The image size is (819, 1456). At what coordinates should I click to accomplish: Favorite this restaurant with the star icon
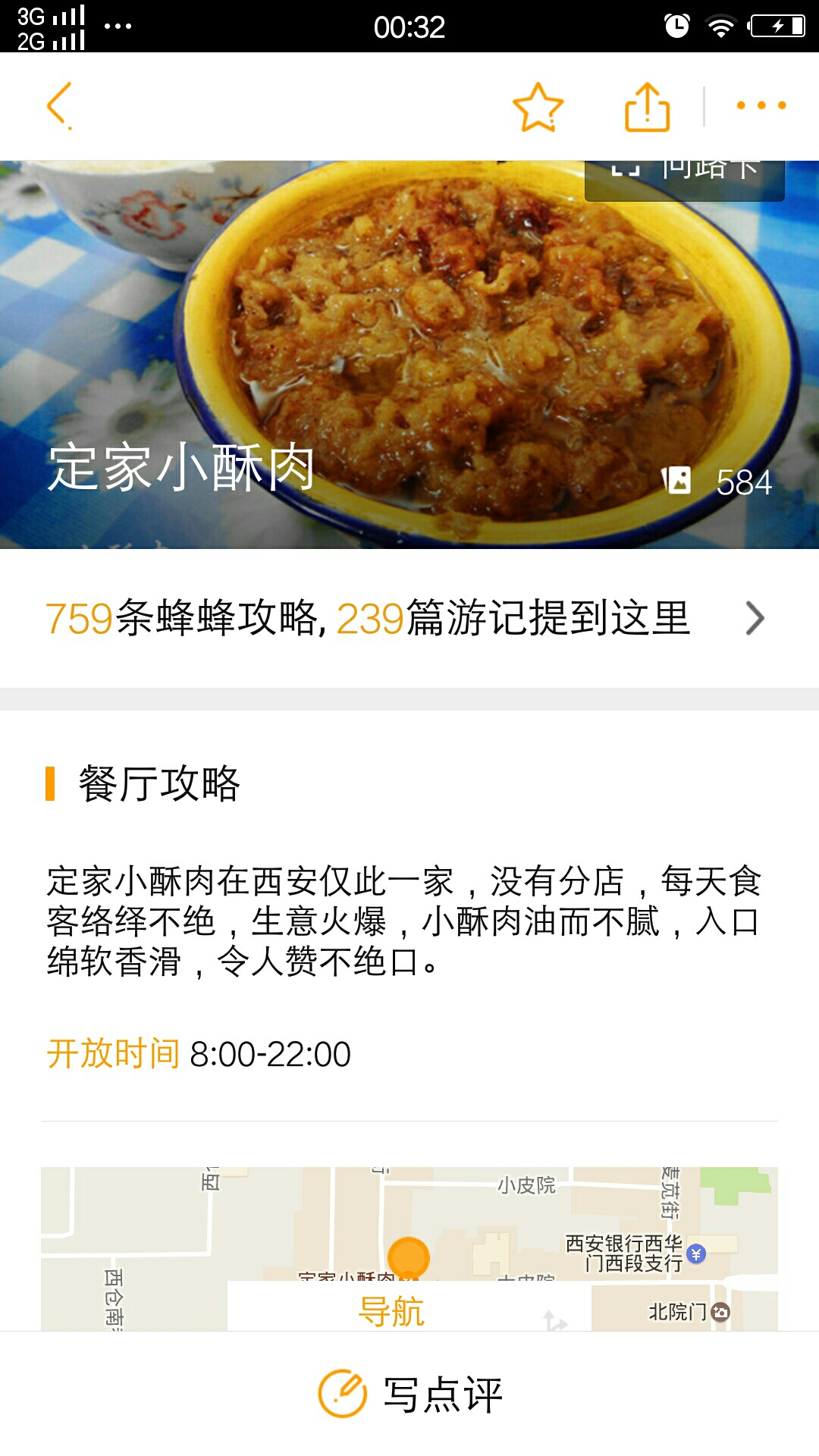[538, 107]
